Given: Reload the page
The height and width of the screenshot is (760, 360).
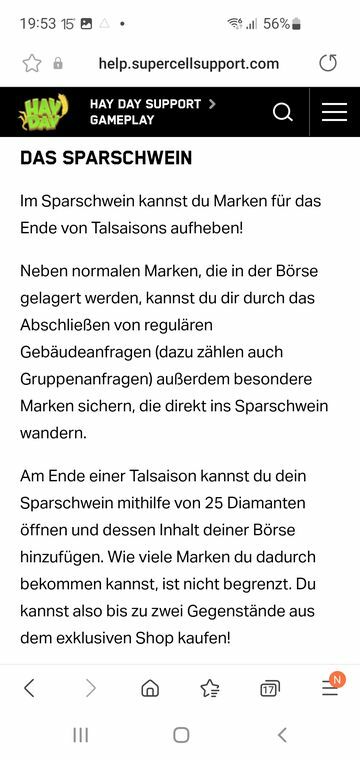Looking at the screenshot, I should pos(328,63).
